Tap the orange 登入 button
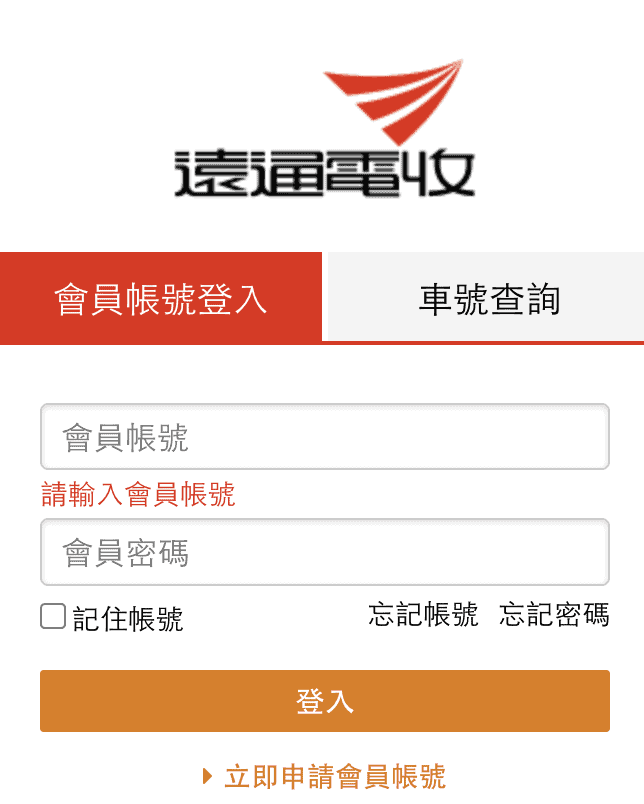644x804 pixels. coord(324,701)
